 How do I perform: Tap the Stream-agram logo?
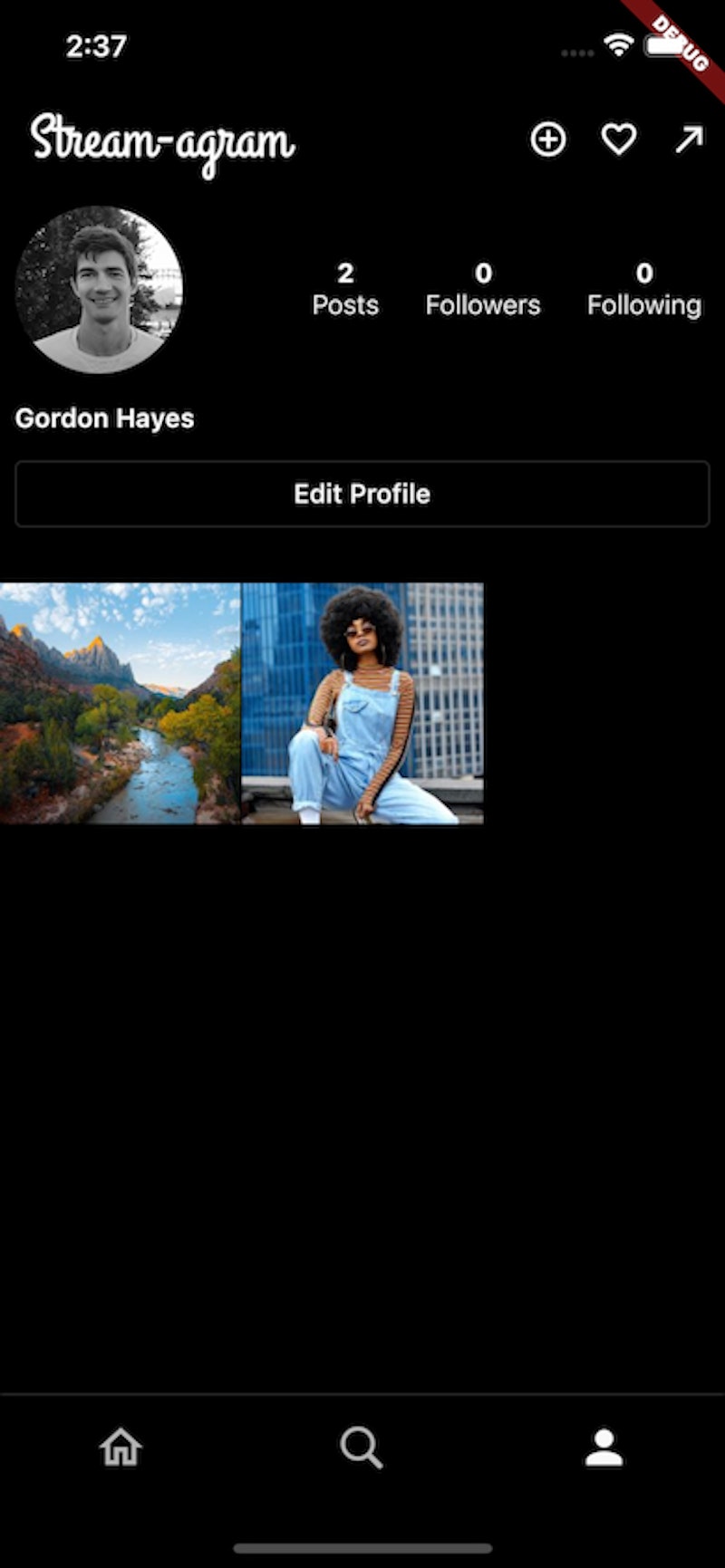(160, 140)
